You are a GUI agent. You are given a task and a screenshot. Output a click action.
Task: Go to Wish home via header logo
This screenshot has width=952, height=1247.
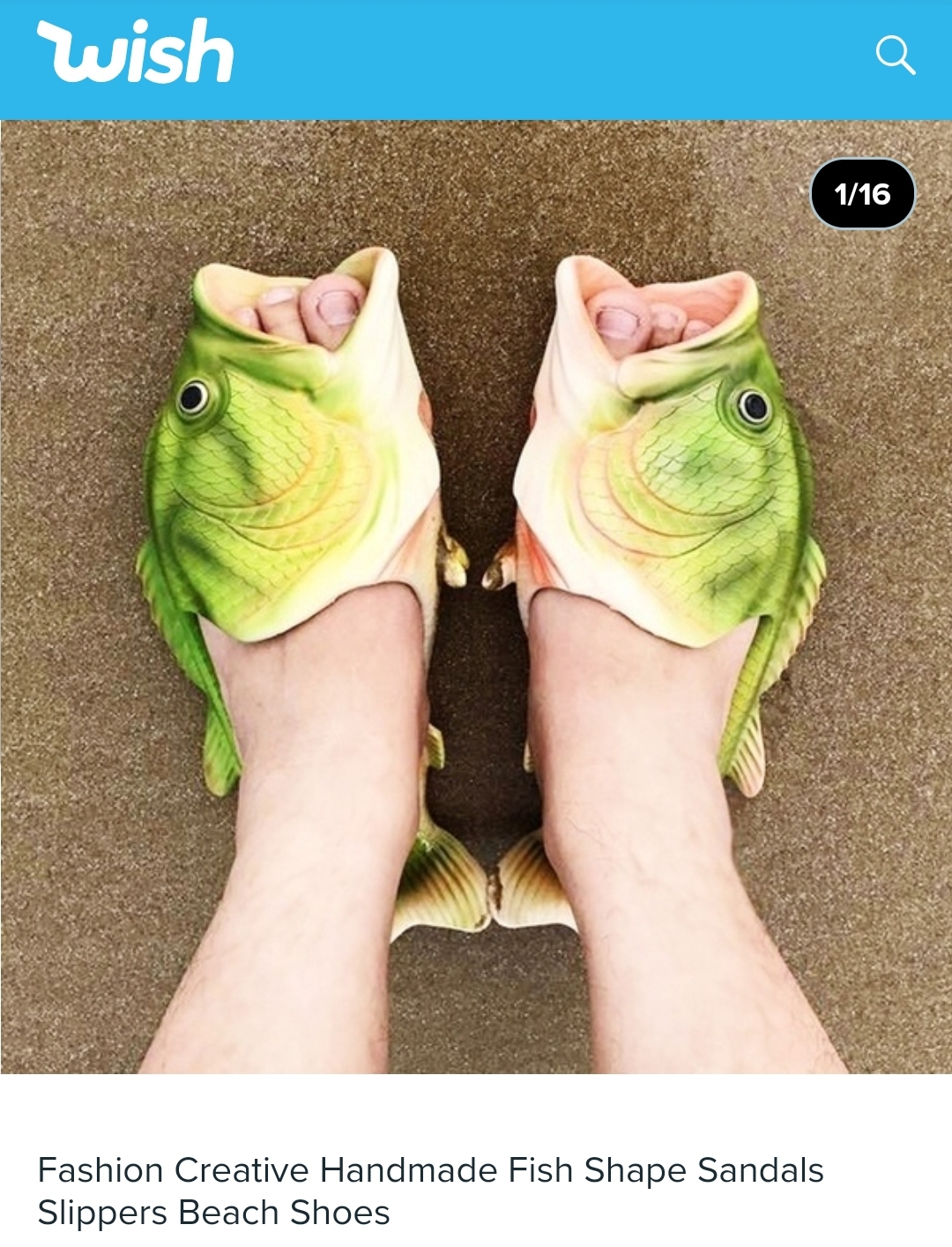tap(136, 53)
